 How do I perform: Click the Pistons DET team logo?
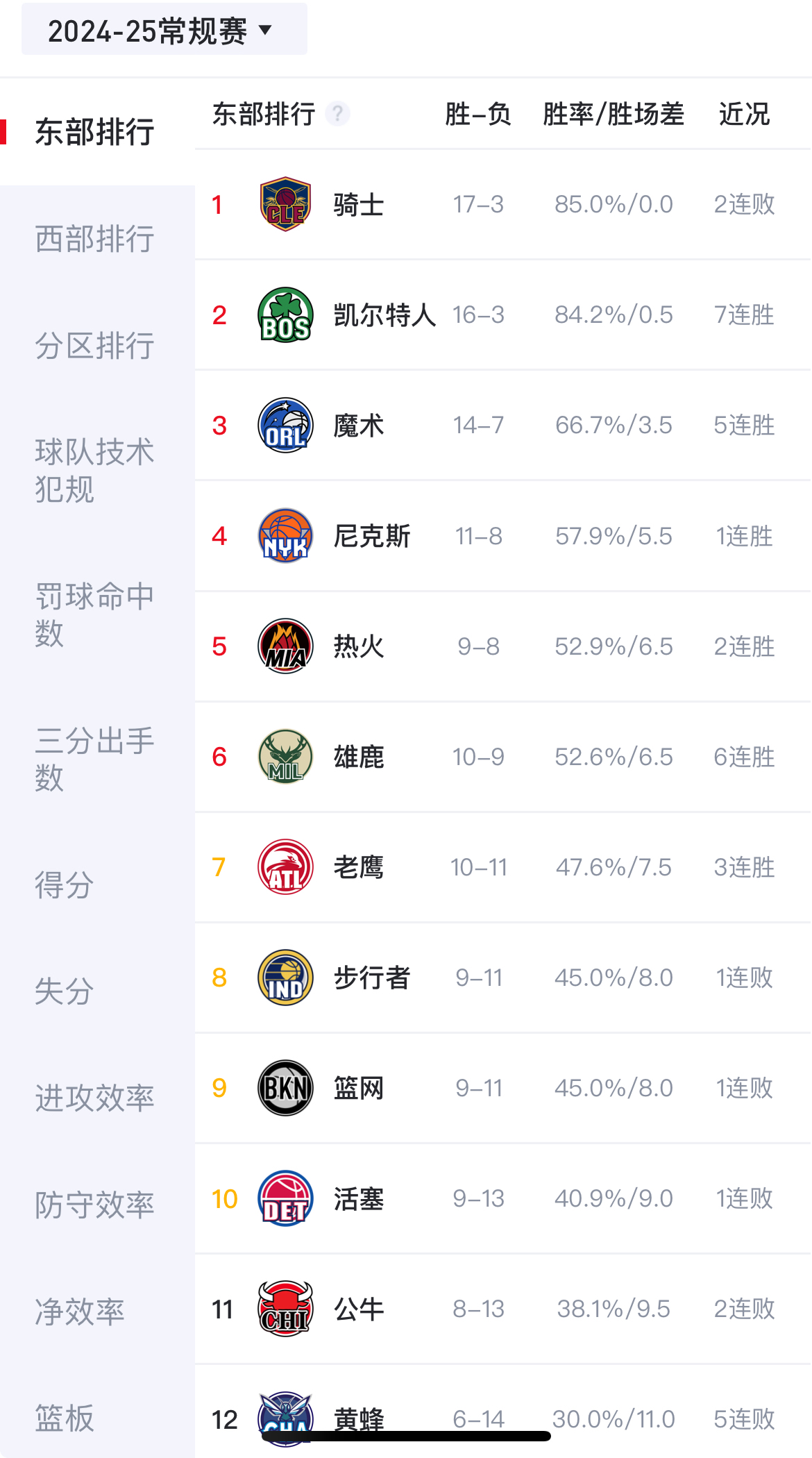point(284,1198)
